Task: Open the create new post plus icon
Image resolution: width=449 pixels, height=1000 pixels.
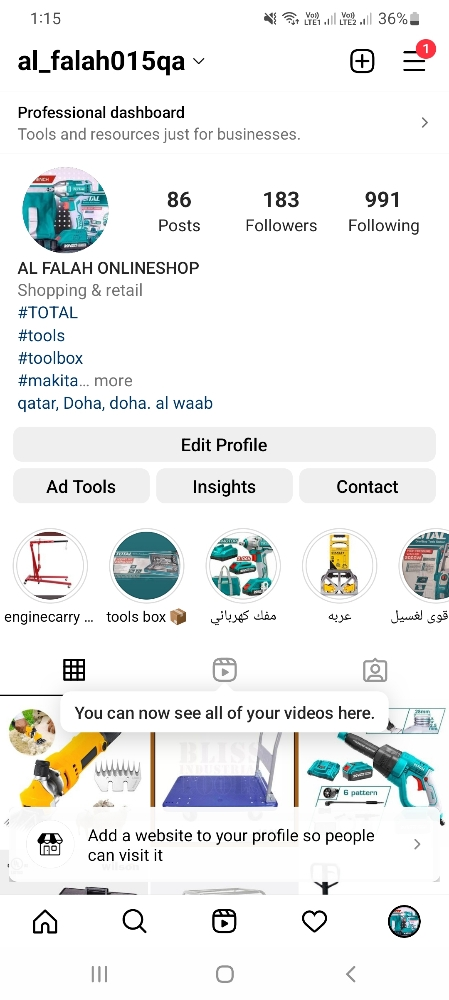Action: [x=362, y=61]
